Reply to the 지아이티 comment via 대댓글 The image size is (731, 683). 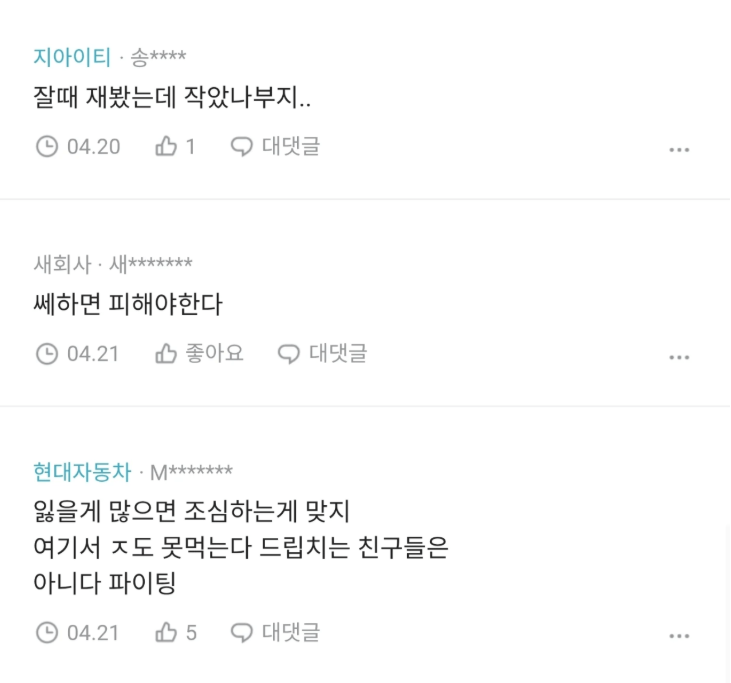pos(275,147)
